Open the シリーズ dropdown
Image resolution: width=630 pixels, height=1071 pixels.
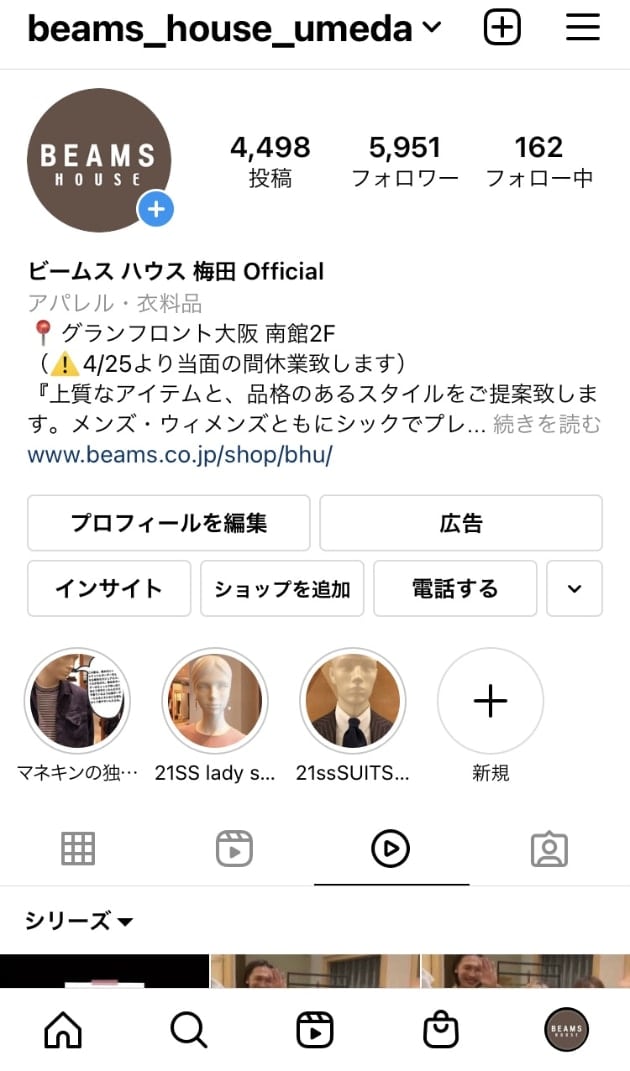tap(79, 921)
